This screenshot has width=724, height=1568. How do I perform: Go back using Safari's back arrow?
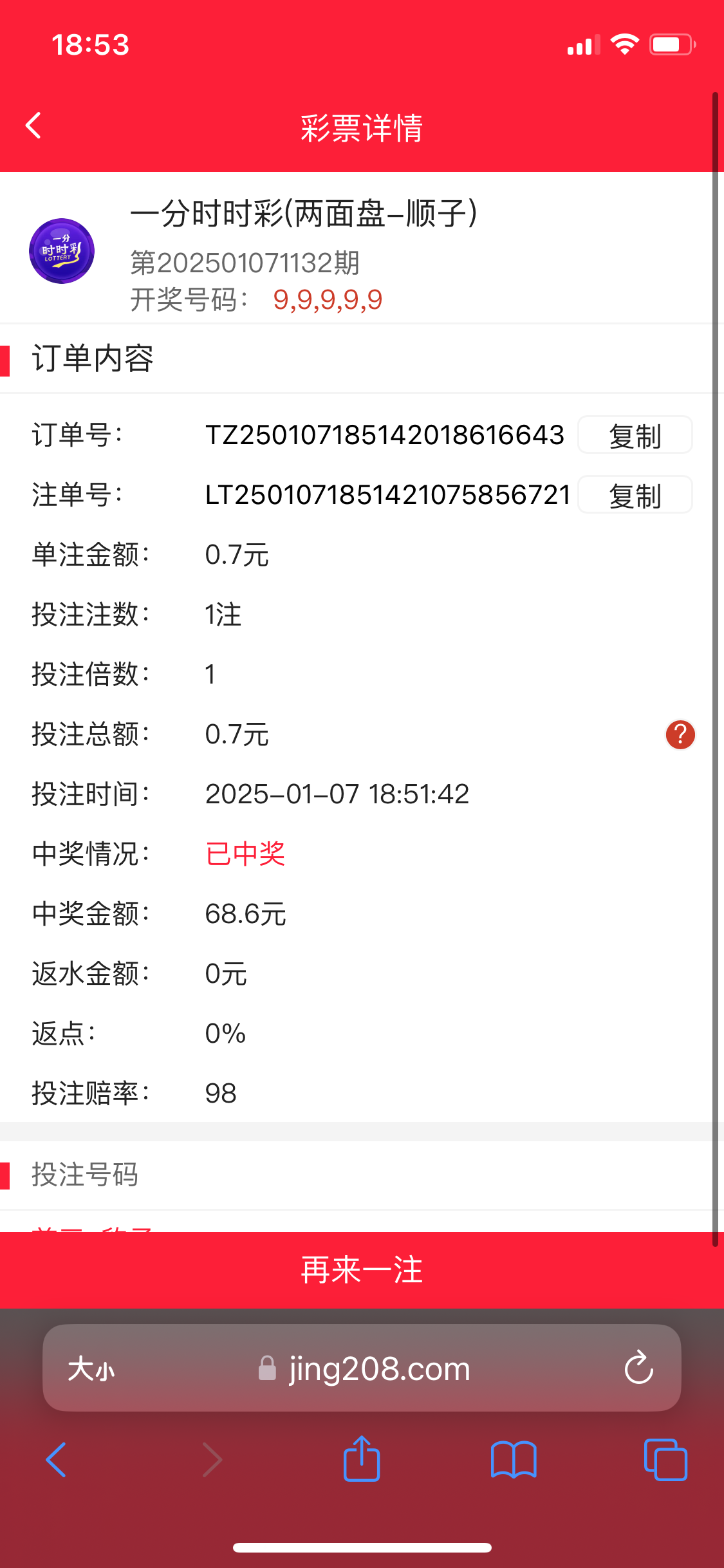(56, 1460)
